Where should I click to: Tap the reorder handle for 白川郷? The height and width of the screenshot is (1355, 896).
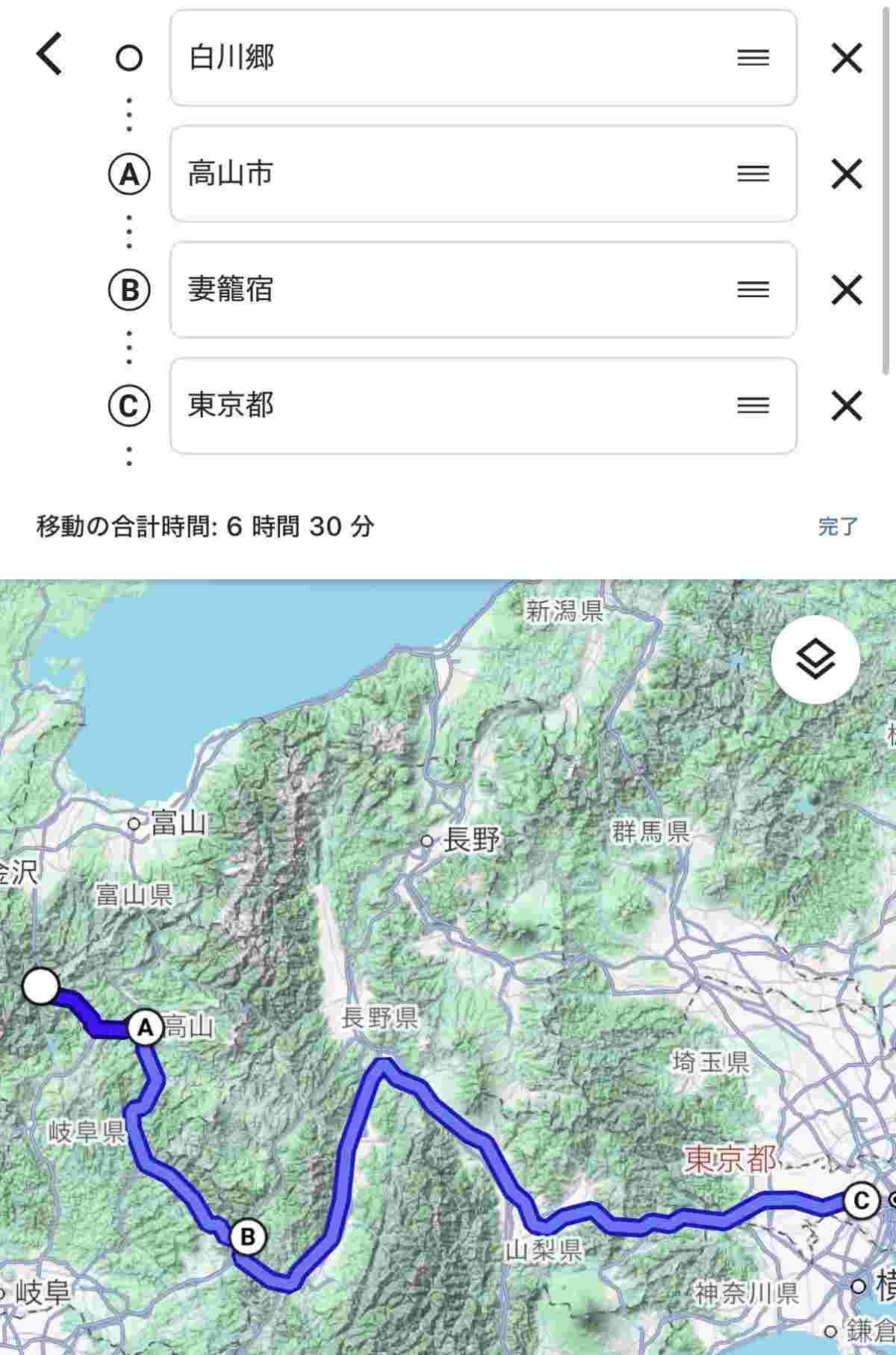point(753,57)
